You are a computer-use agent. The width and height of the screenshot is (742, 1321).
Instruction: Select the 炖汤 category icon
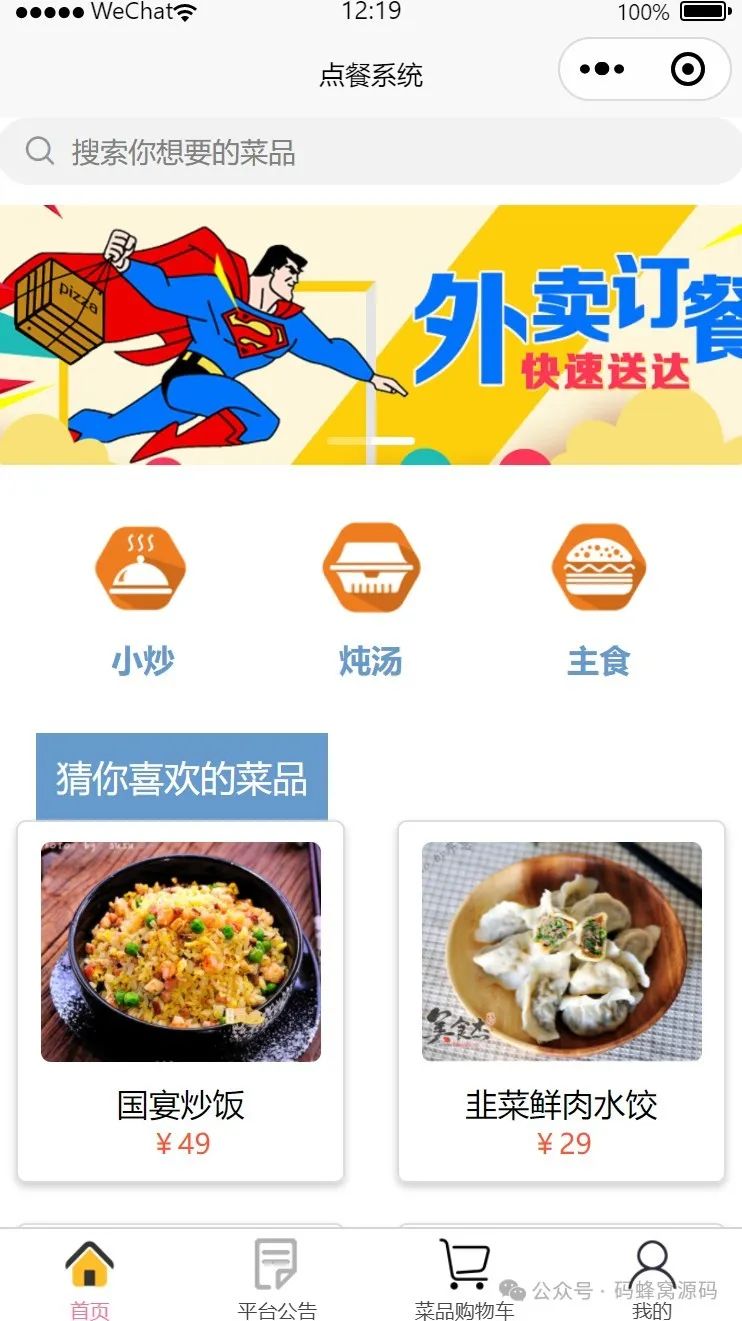click(370, 566)
